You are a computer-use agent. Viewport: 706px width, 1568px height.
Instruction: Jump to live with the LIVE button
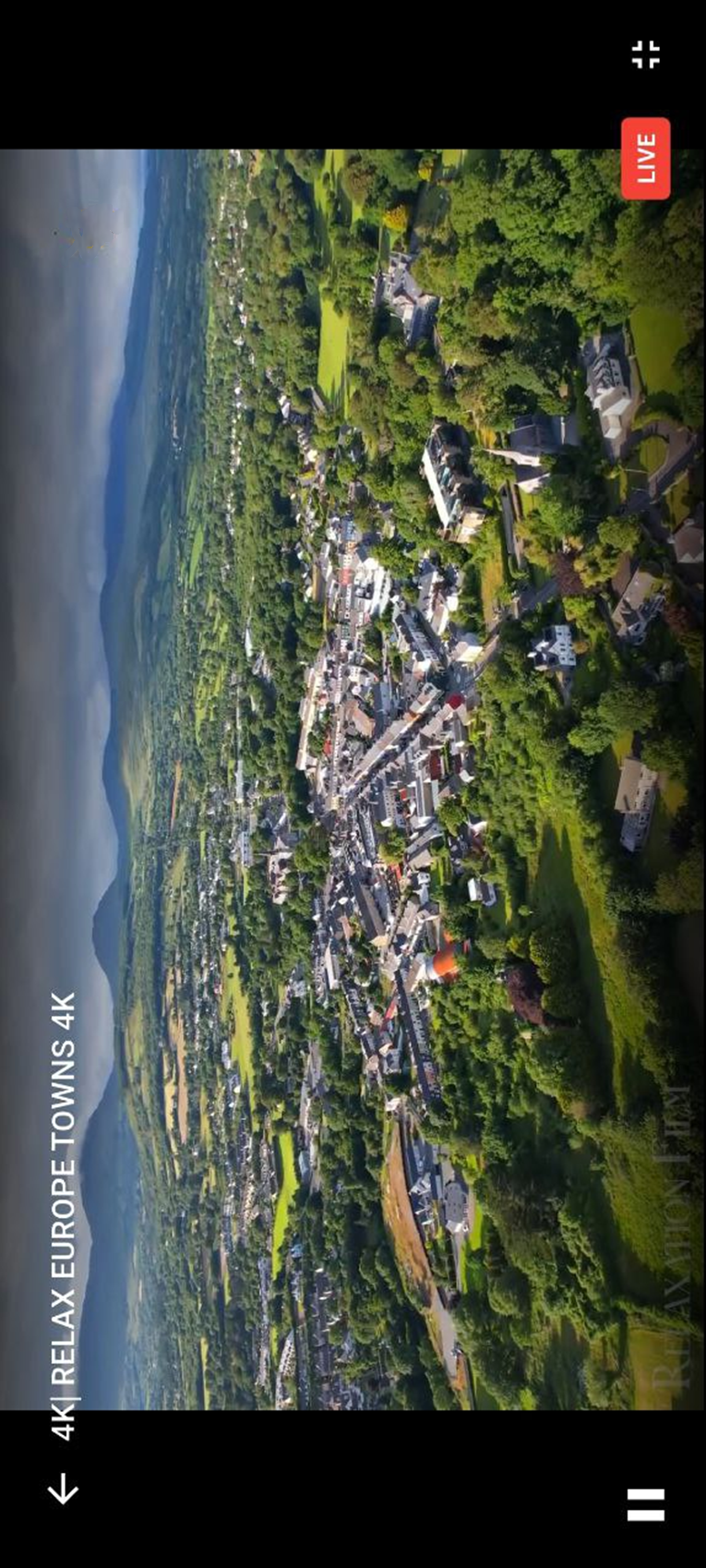point(645,158)
